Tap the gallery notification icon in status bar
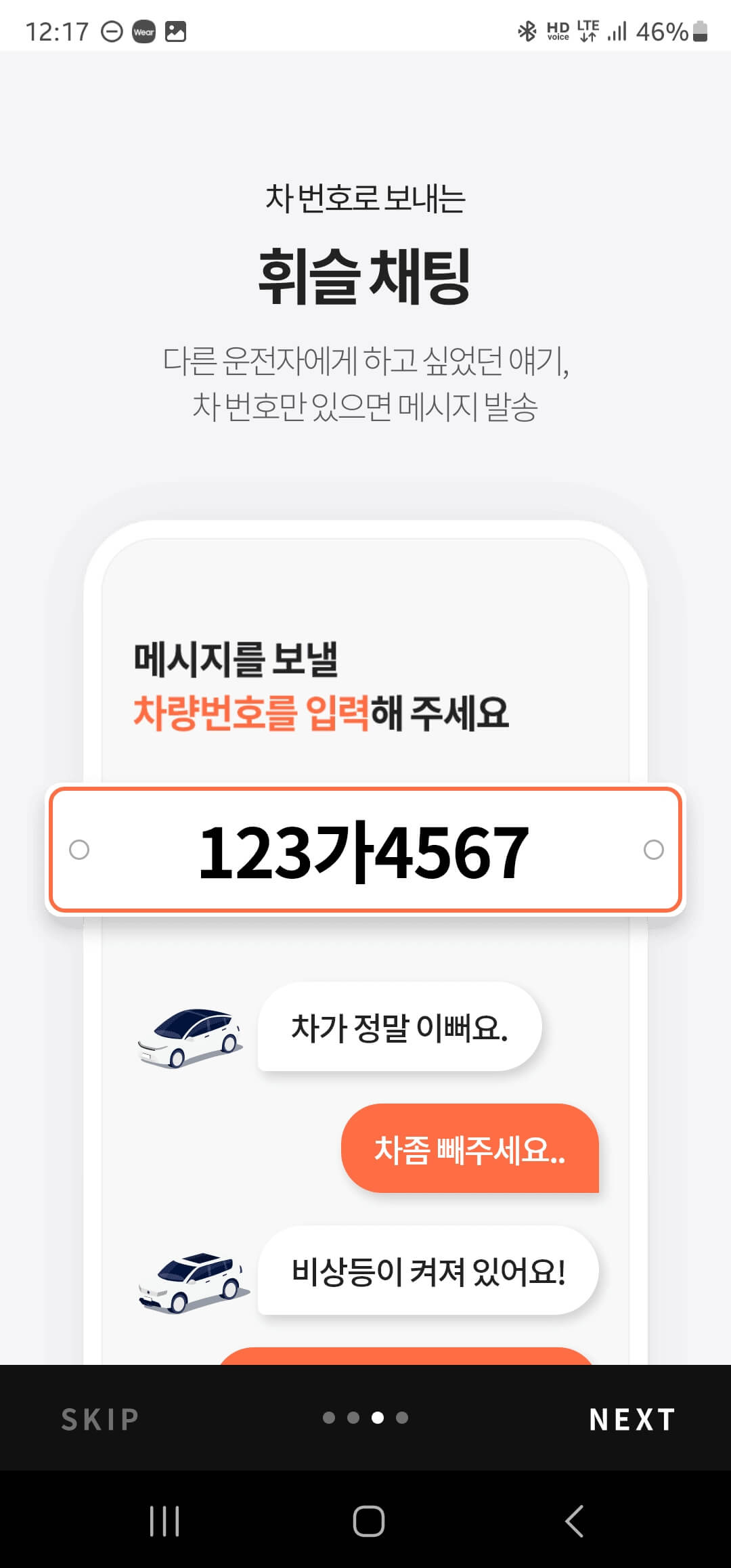Screen dimensions: 731x1568 pyautogui.click(x=177, y=30)
